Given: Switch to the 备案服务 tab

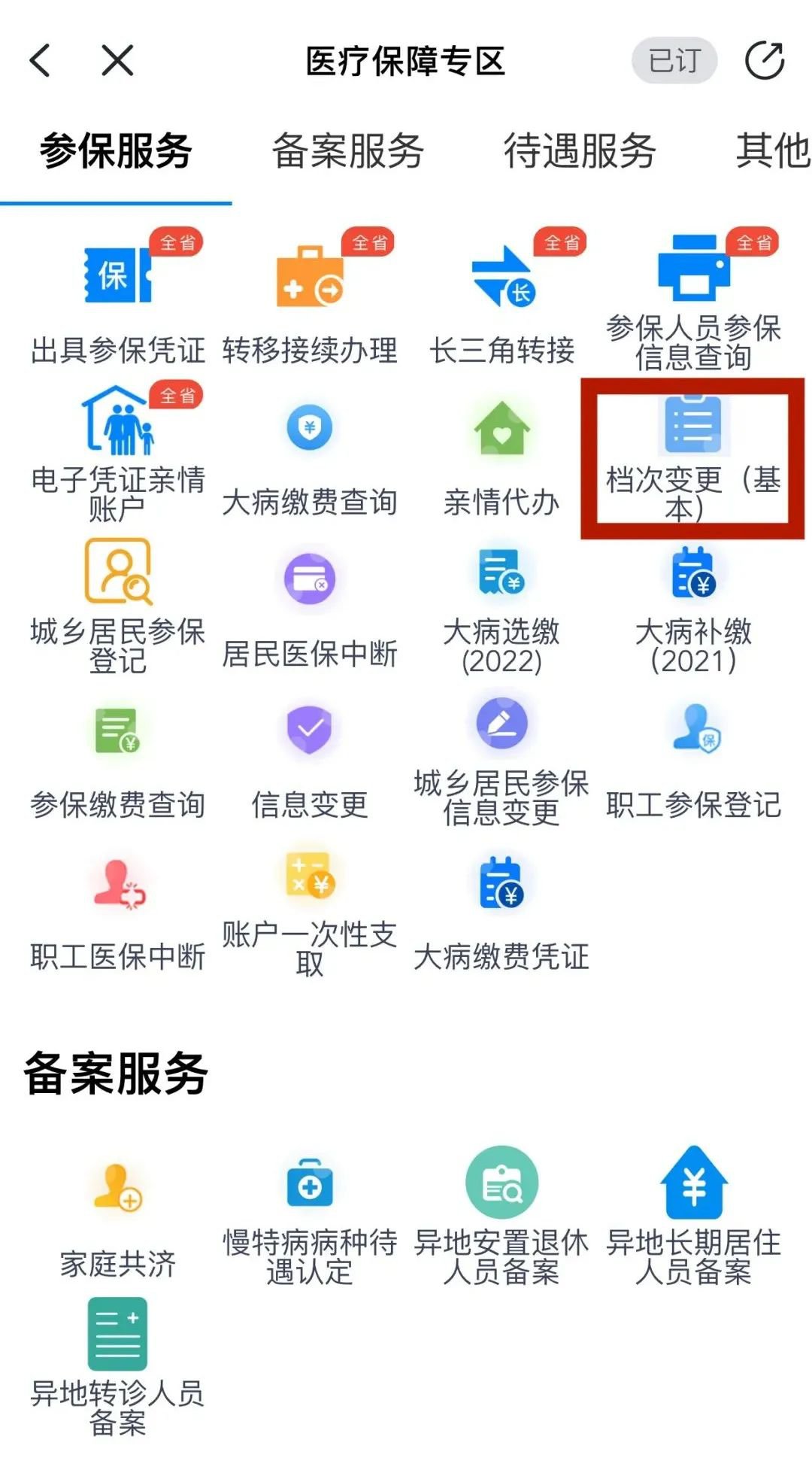Looking at the screenshot, I should point(347,150).
